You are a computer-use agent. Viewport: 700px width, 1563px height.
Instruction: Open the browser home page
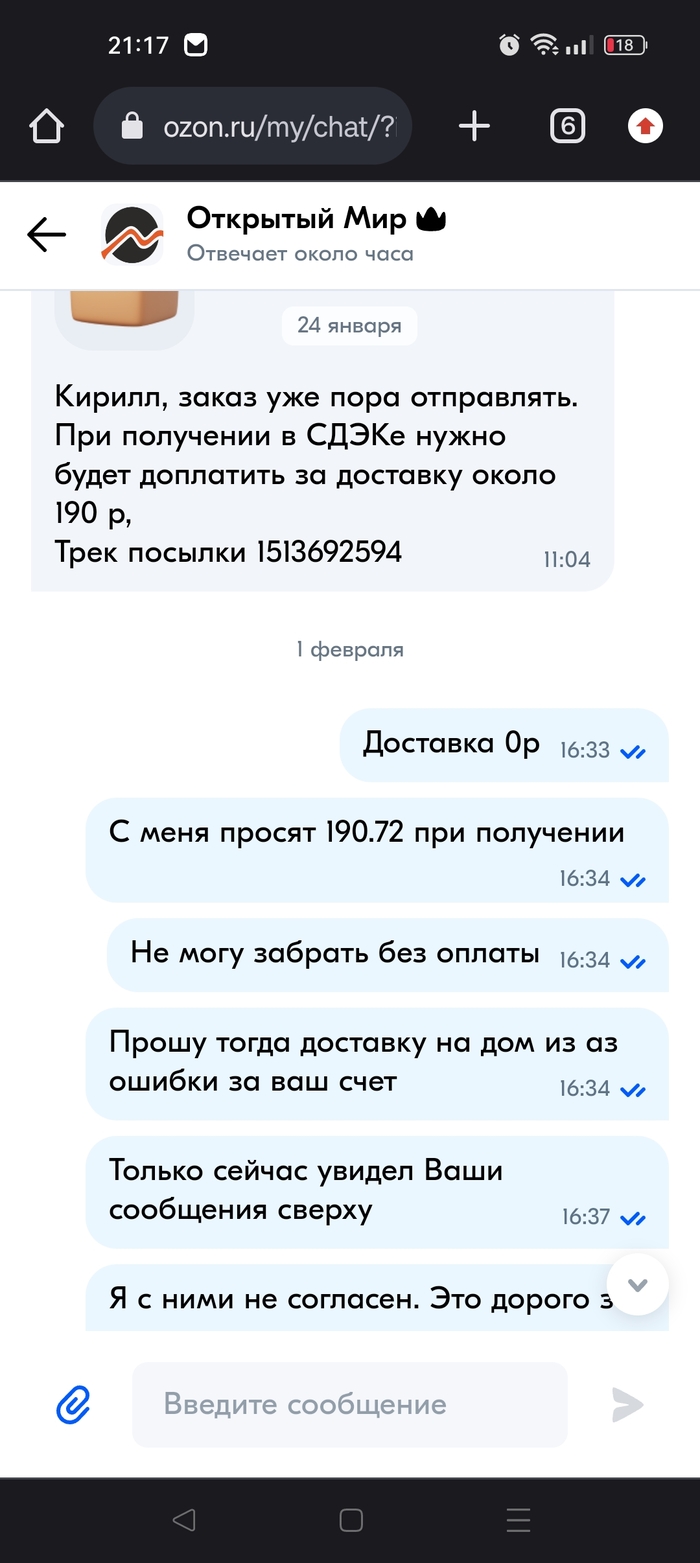[46, 126]
